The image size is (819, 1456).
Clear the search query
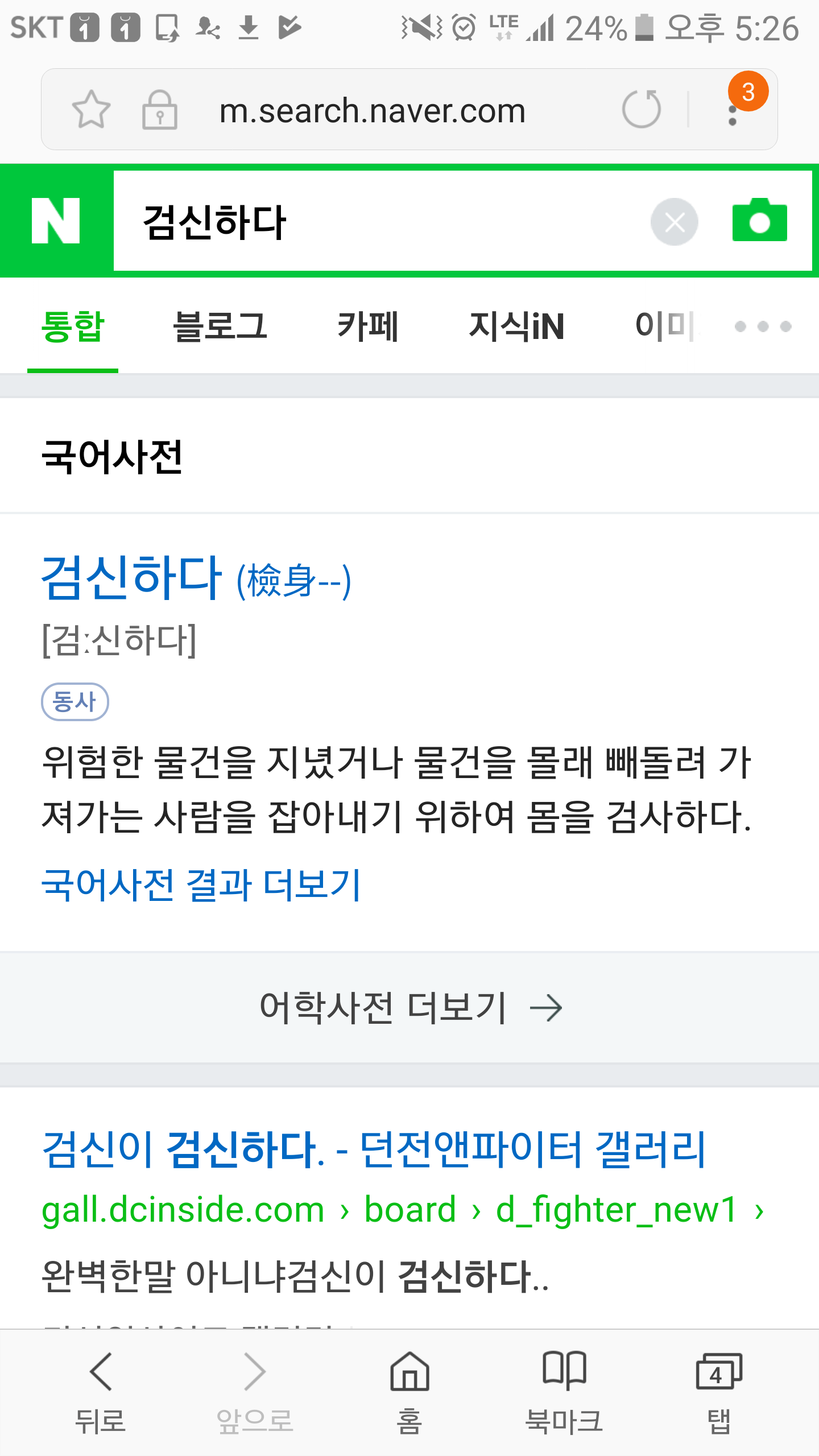coord(675,222)
